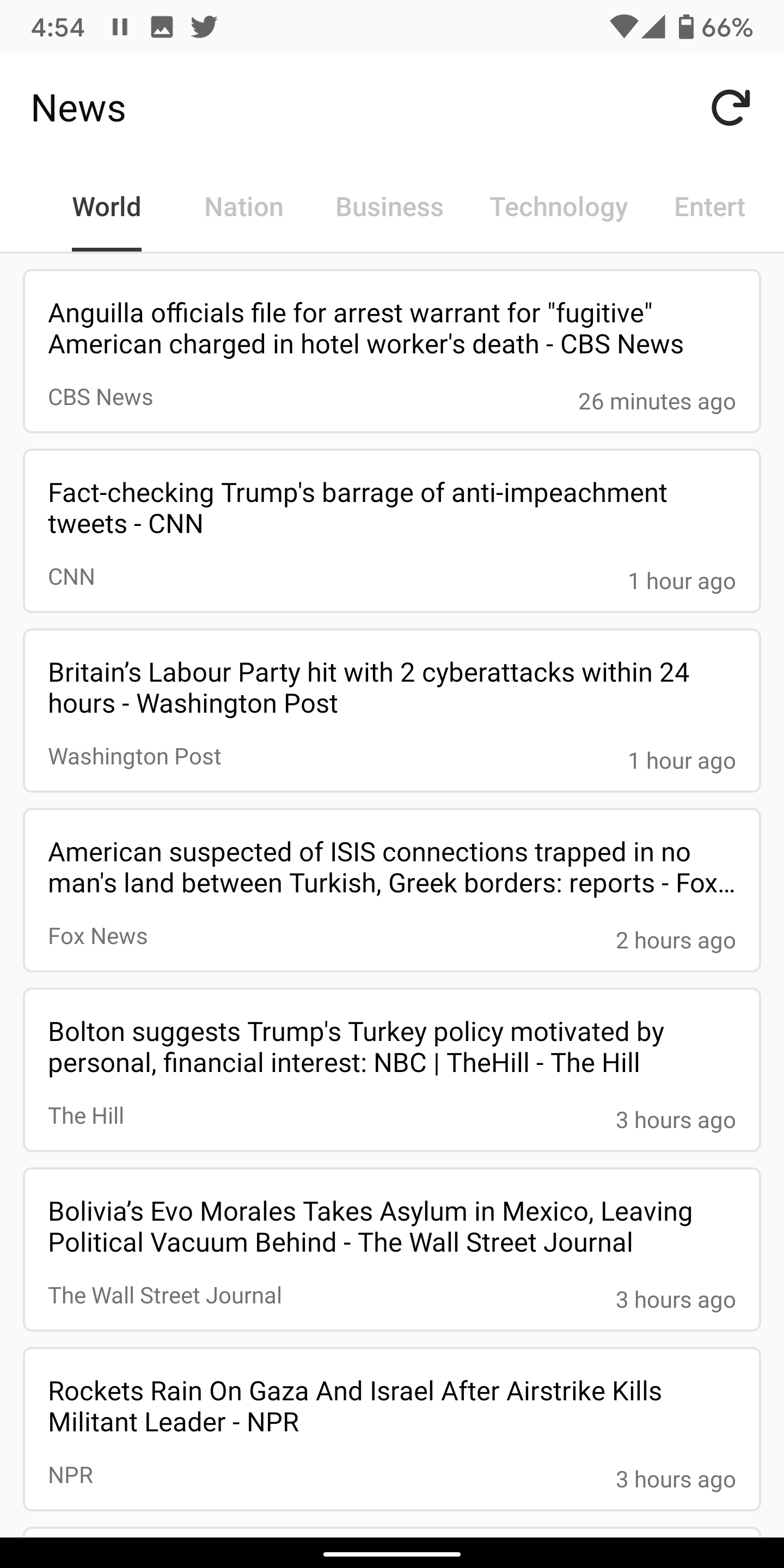
Task: Open the Evo Morales asylum story
Action: click(392, 1249)
